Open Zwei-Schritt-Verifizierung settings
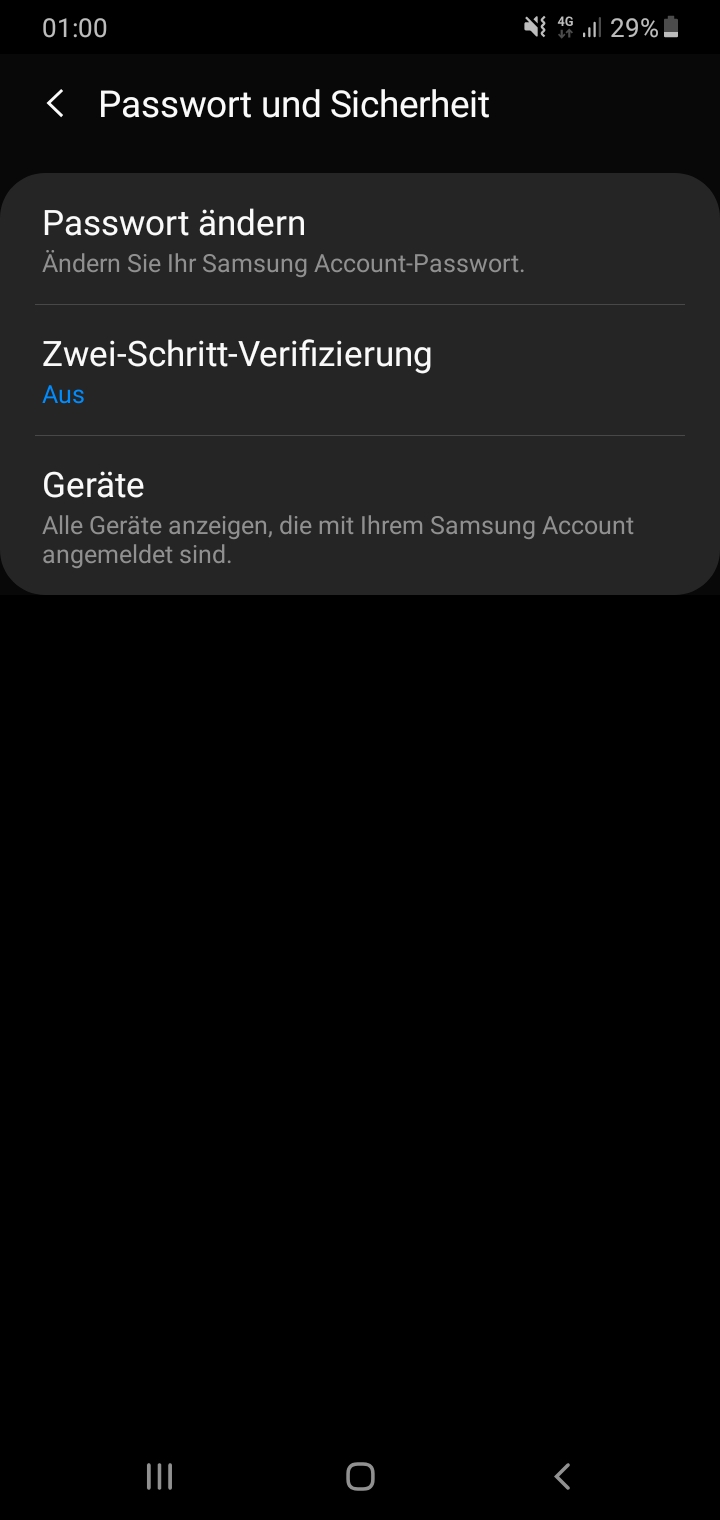The height and width of the screenshot is (1520, 720). click(360, 371)
